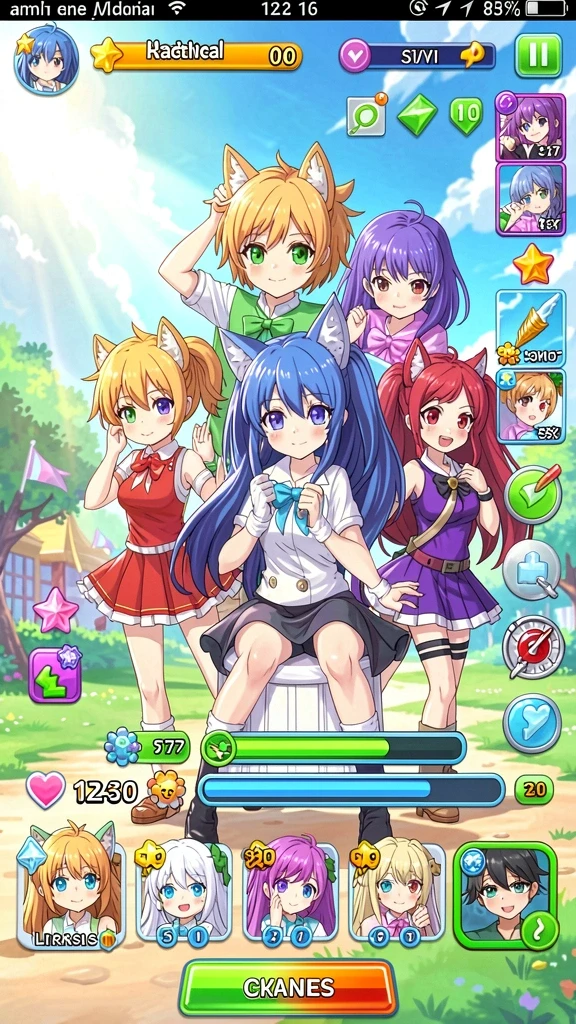Open the blue-haired portrait in the side panel
Viewport: 576px width, 1024px height.
530,199
